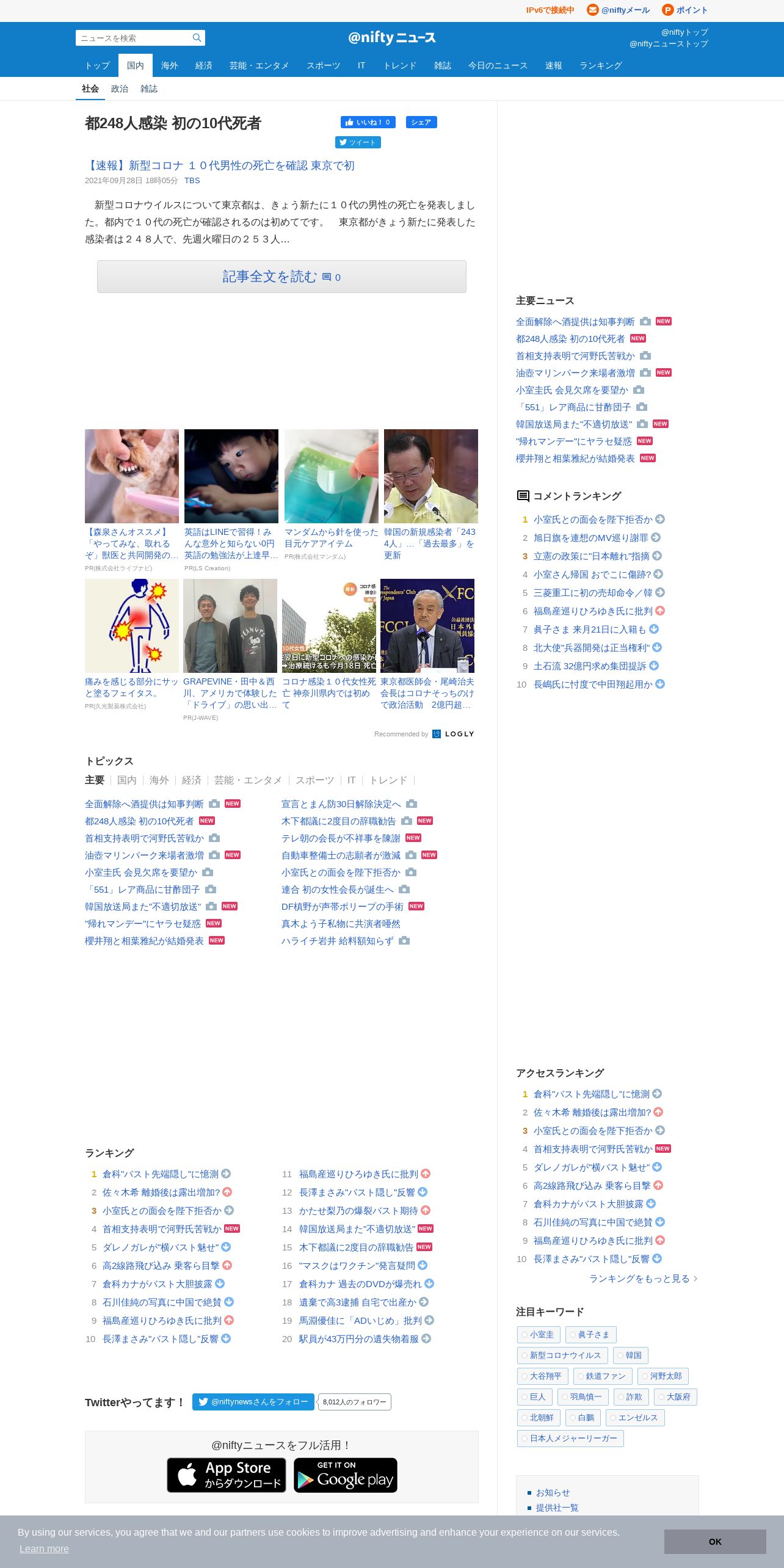This screenshot has height=1568, width=784.
Task: Dismiss the cookie banner with OK
Action: 715,1542
